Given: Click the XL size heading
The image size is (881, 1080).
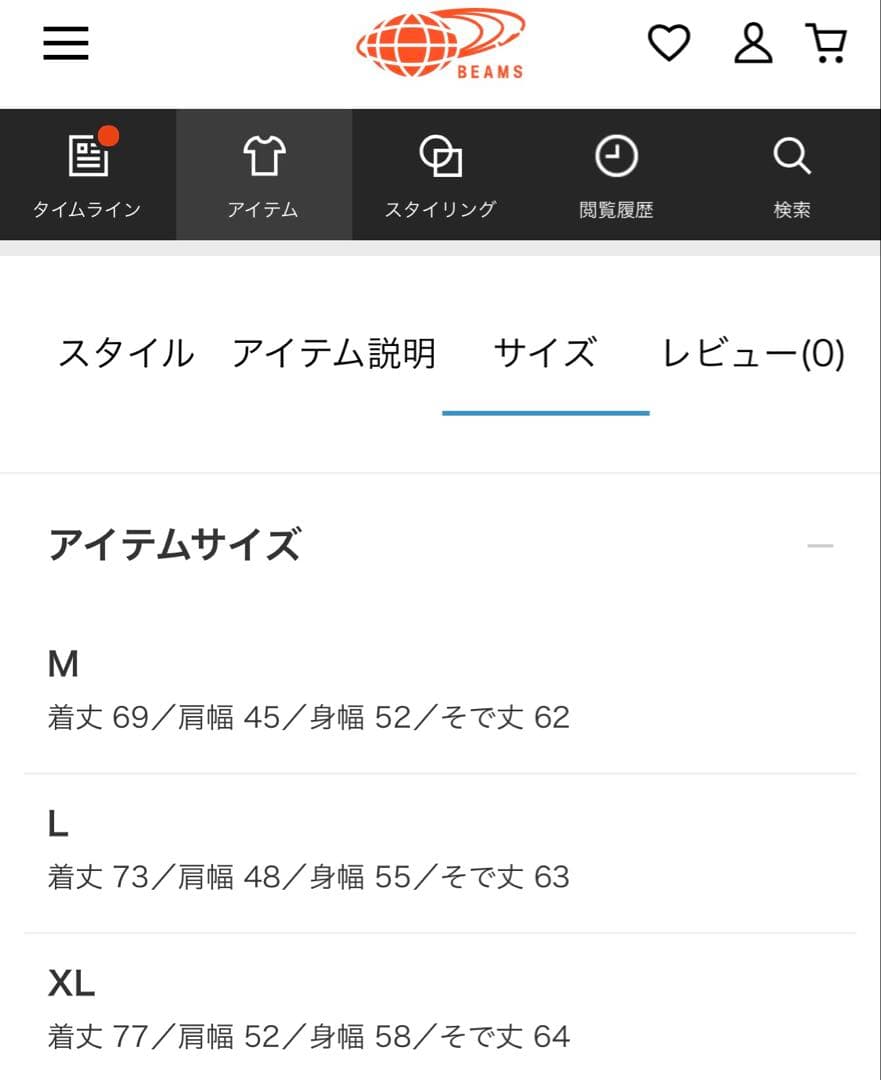Looking at the screenshot, I should click(72, 983).
